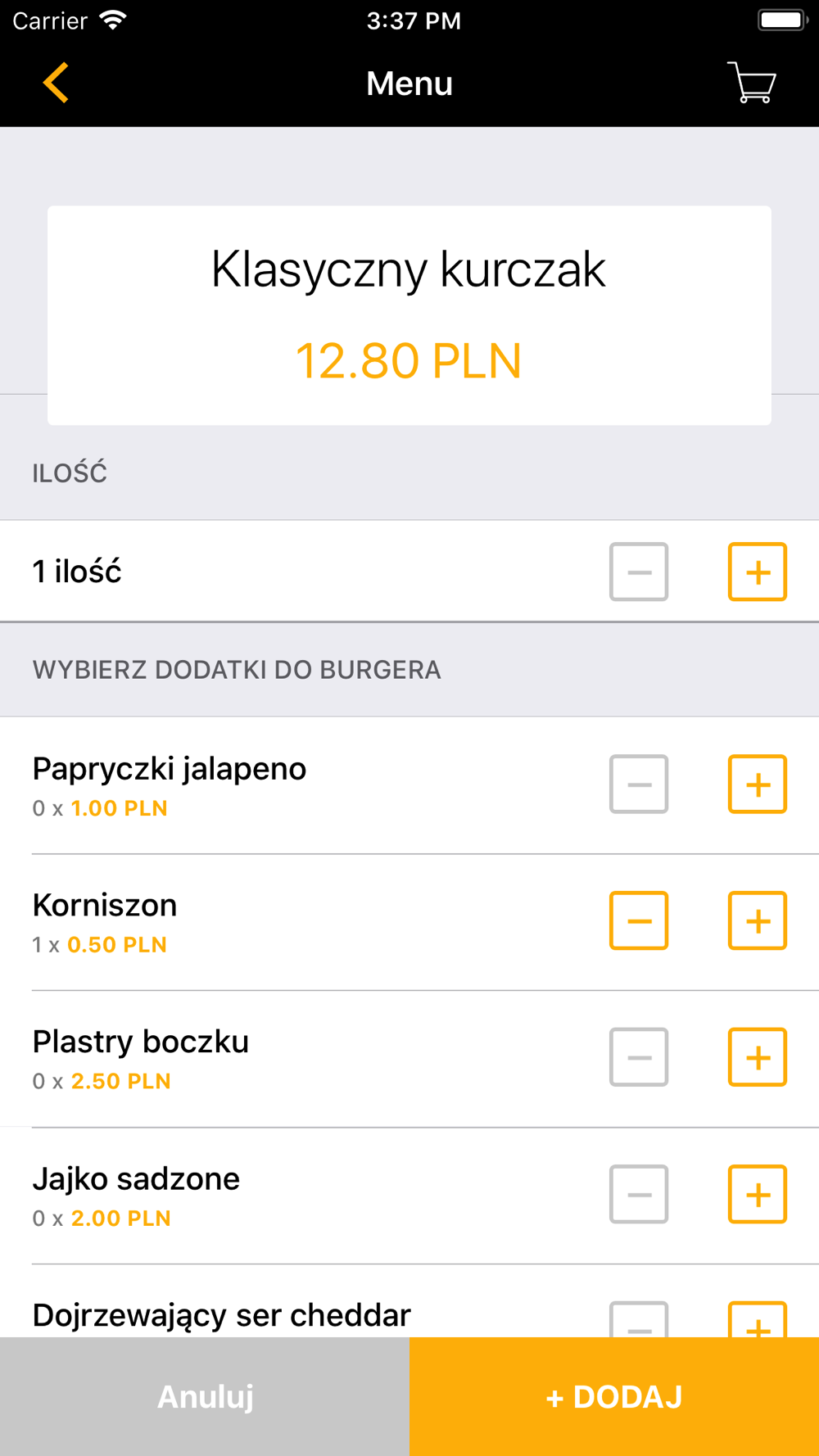Screen dimensions: 819x1456
Task: Add another Korniszon
Action: click(758, 920)
